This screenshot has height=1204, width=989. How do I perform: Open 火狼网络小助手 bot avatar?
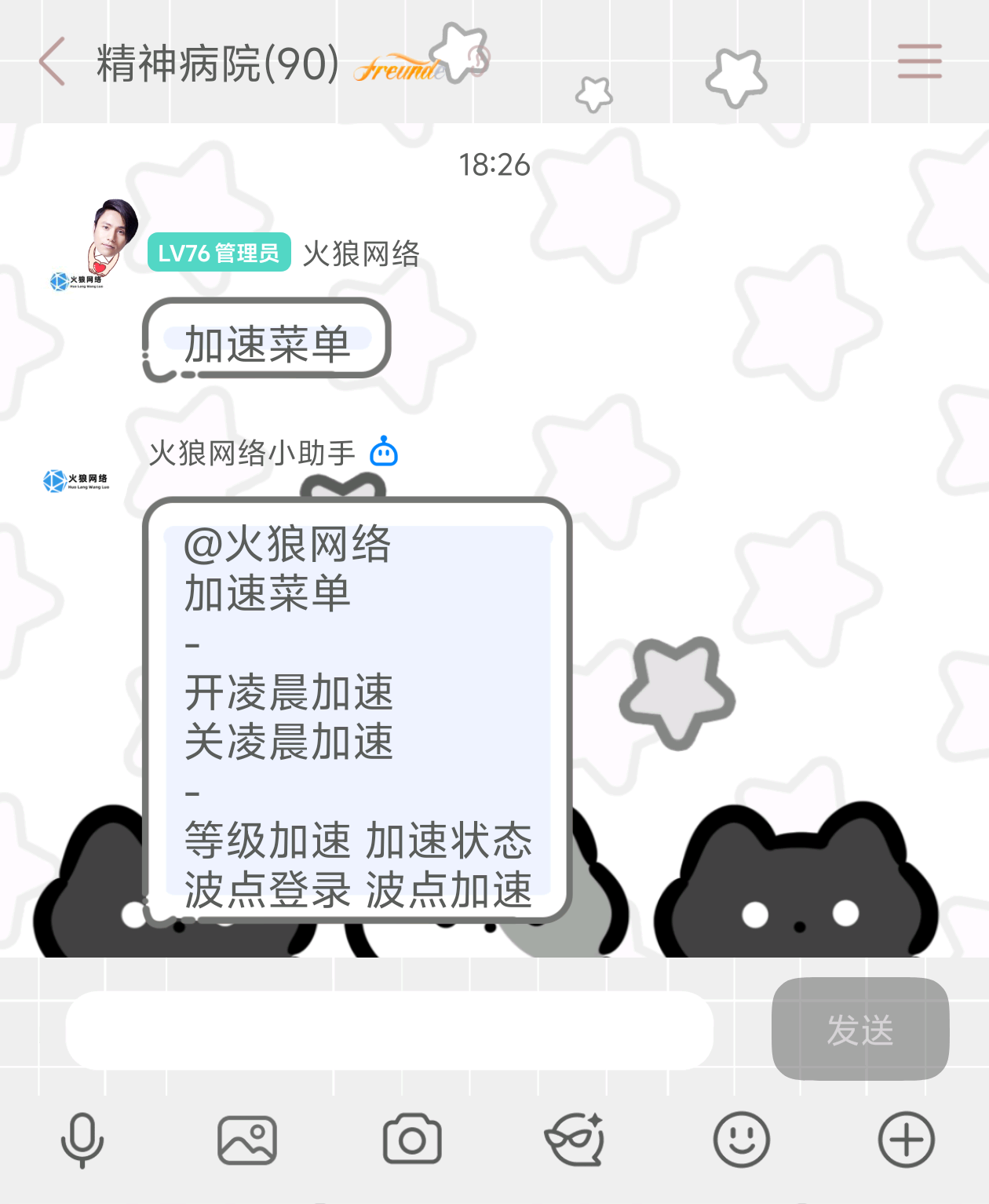[76, 480]
